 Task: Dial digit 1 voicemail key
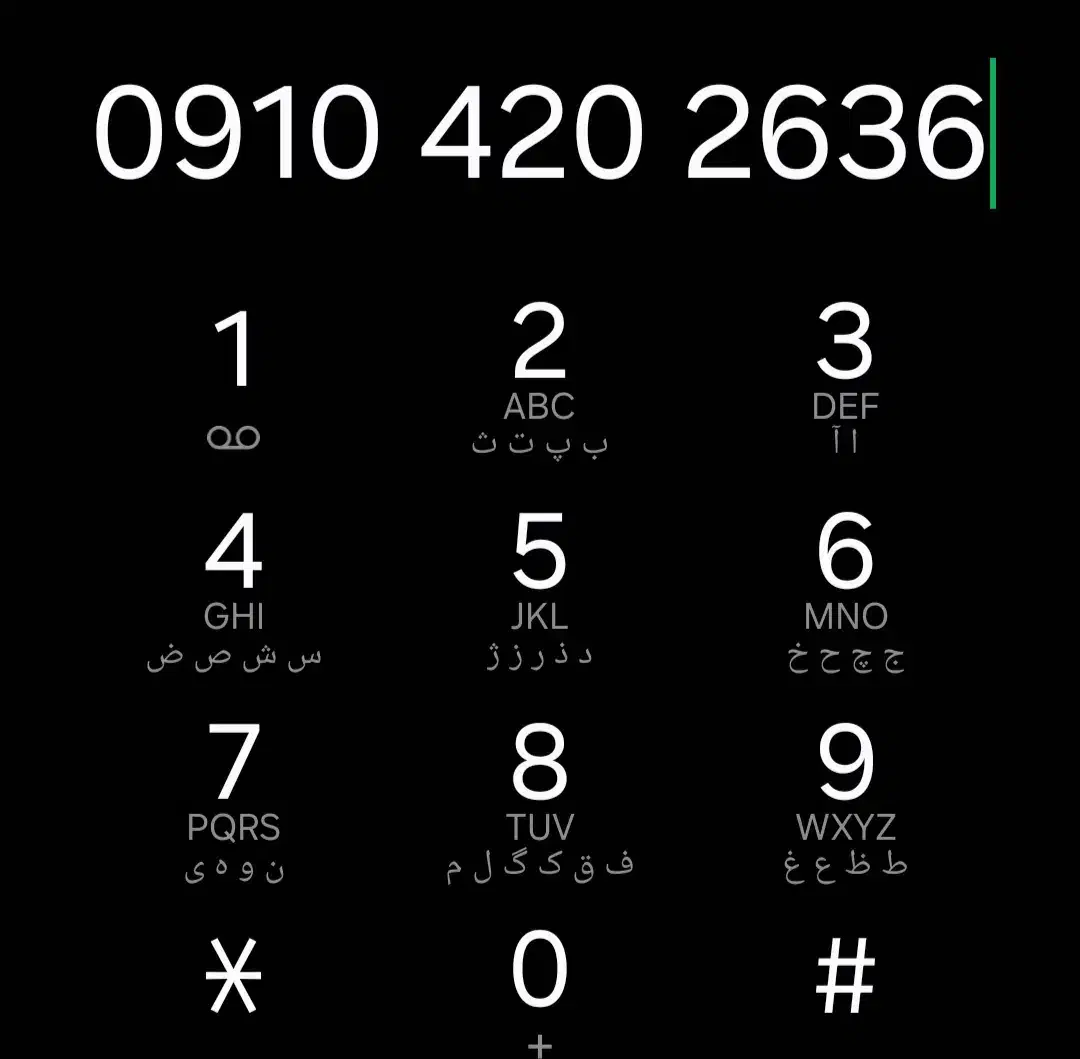pos(234,378)
